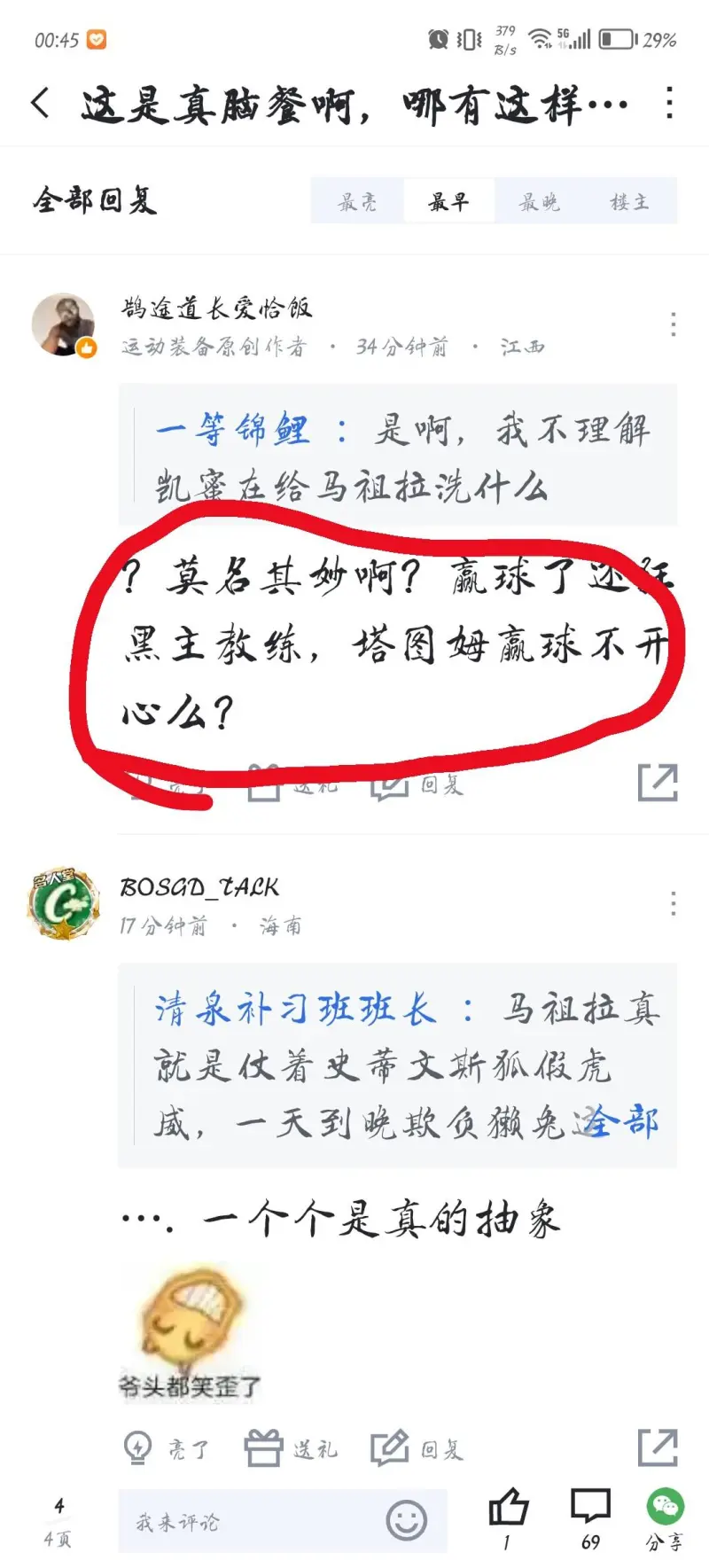This screenshot has height=1568, width=709.
Task: Switch to the 最亮 sorting tab
Action: [357, 202]
